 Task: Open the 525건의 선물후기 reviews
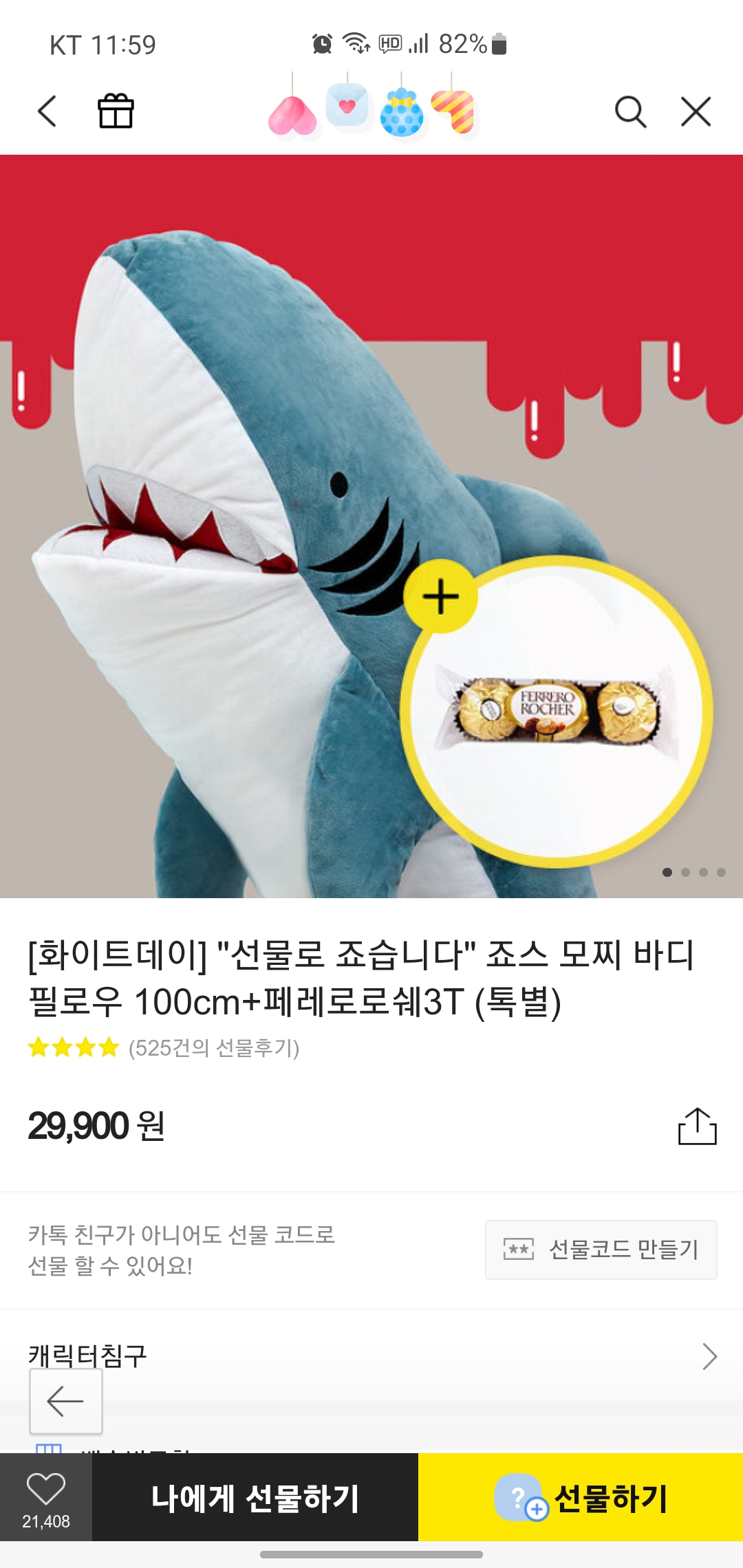[213, 1047]
